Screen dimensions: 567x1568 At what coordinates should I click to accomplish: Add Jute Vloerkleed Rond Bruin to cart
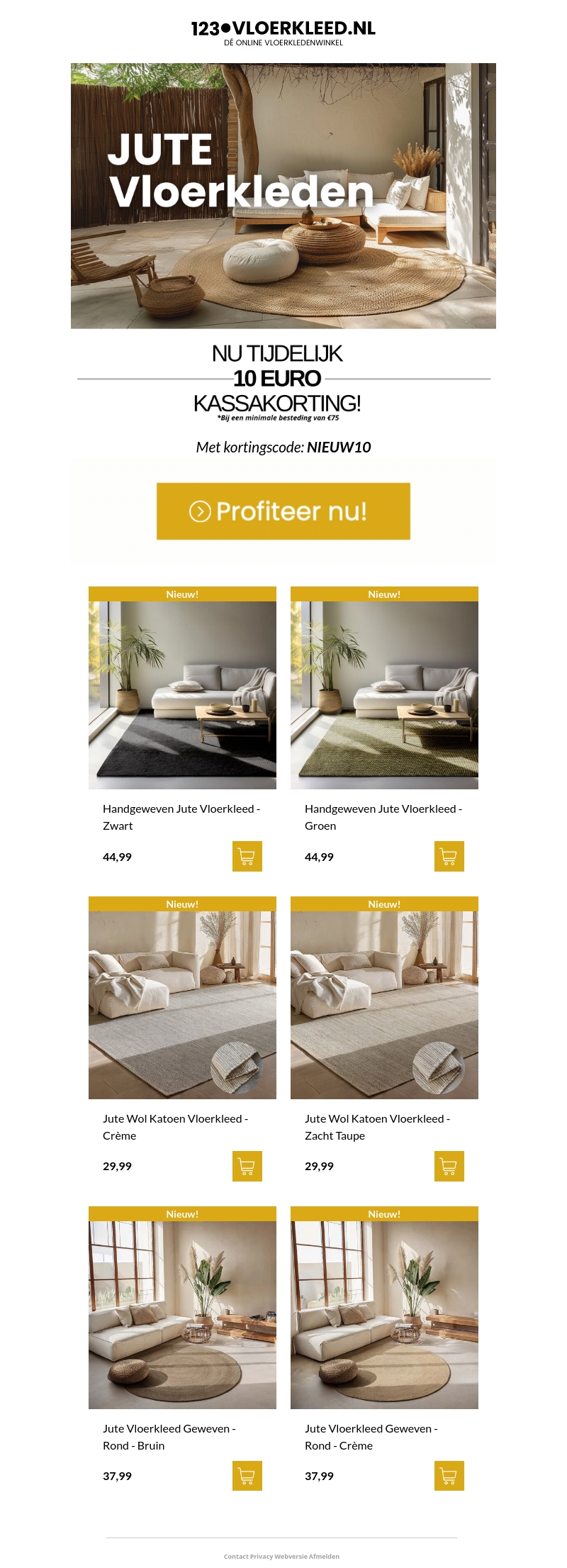tap(247, 1475)
